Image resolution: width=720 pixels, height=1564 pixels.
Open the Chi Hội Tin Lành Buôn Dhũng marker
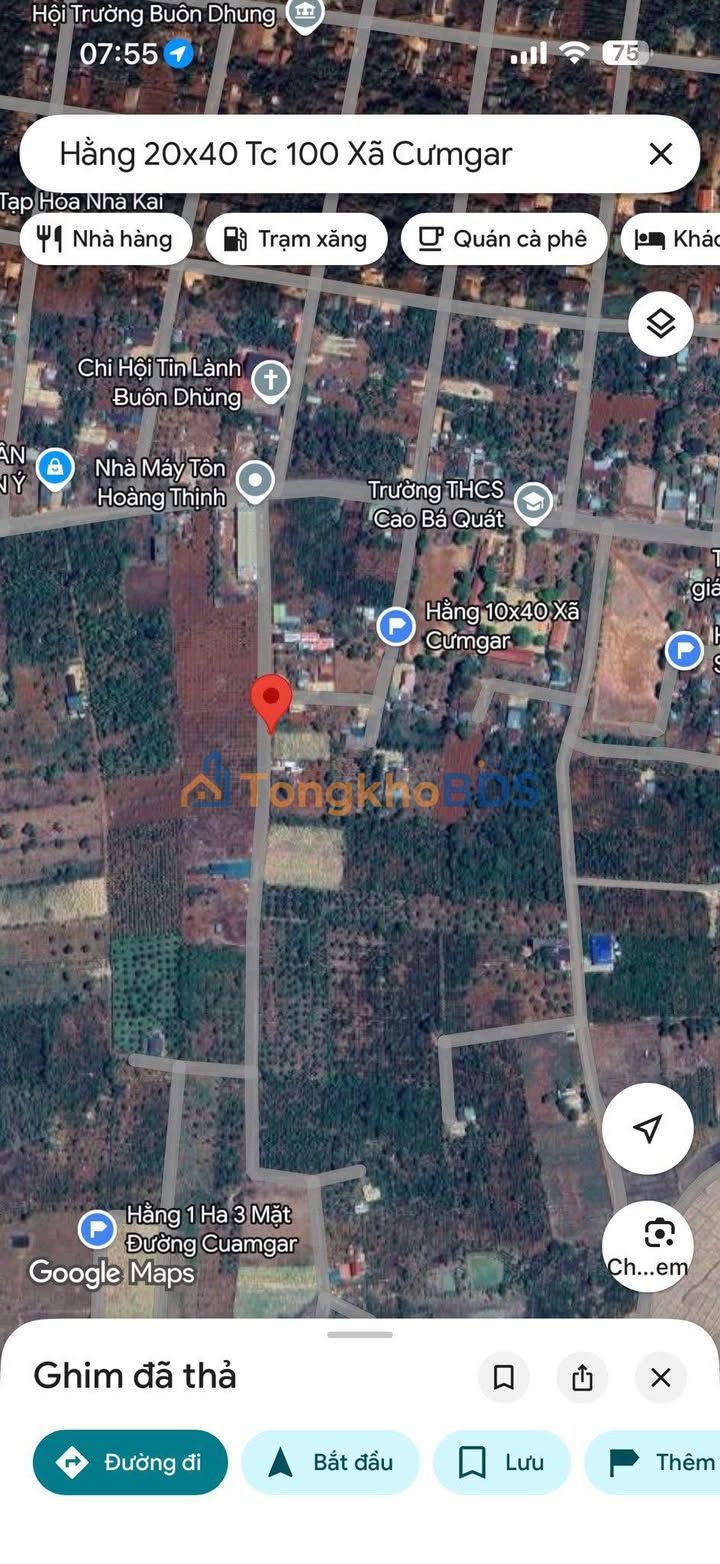269,380
